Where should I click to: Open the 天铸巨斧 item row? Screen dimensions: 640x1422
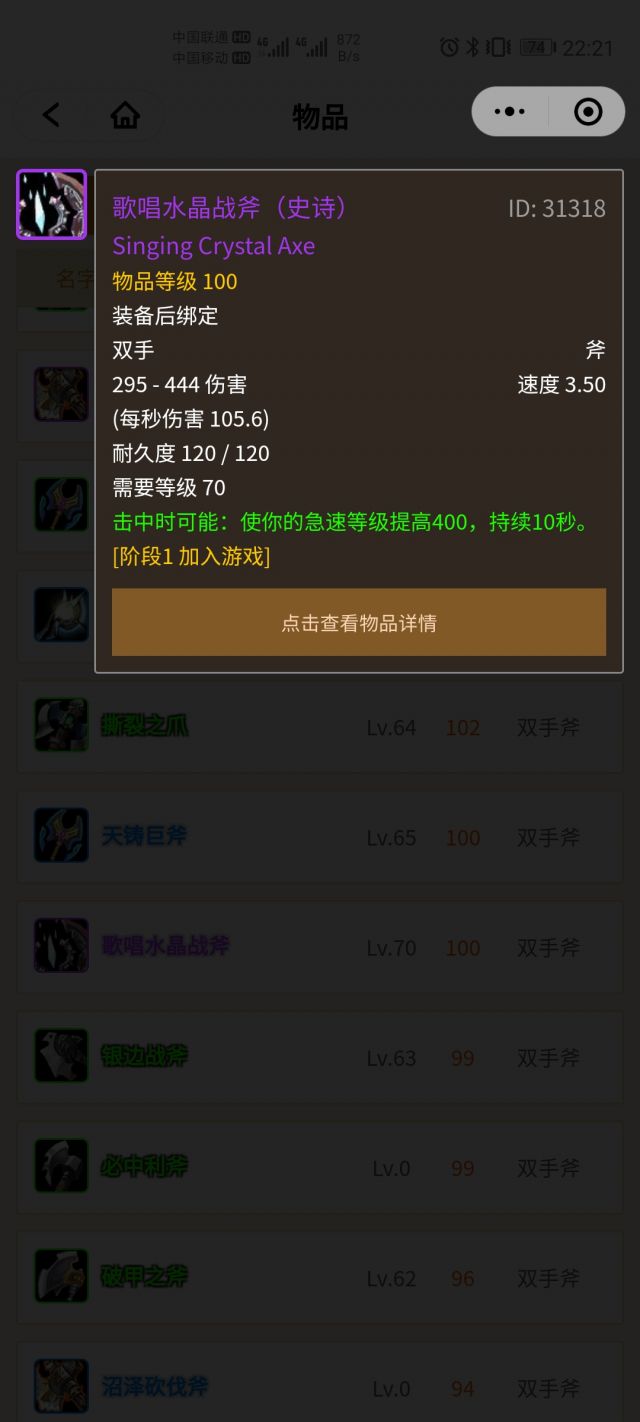click(320, 837)
